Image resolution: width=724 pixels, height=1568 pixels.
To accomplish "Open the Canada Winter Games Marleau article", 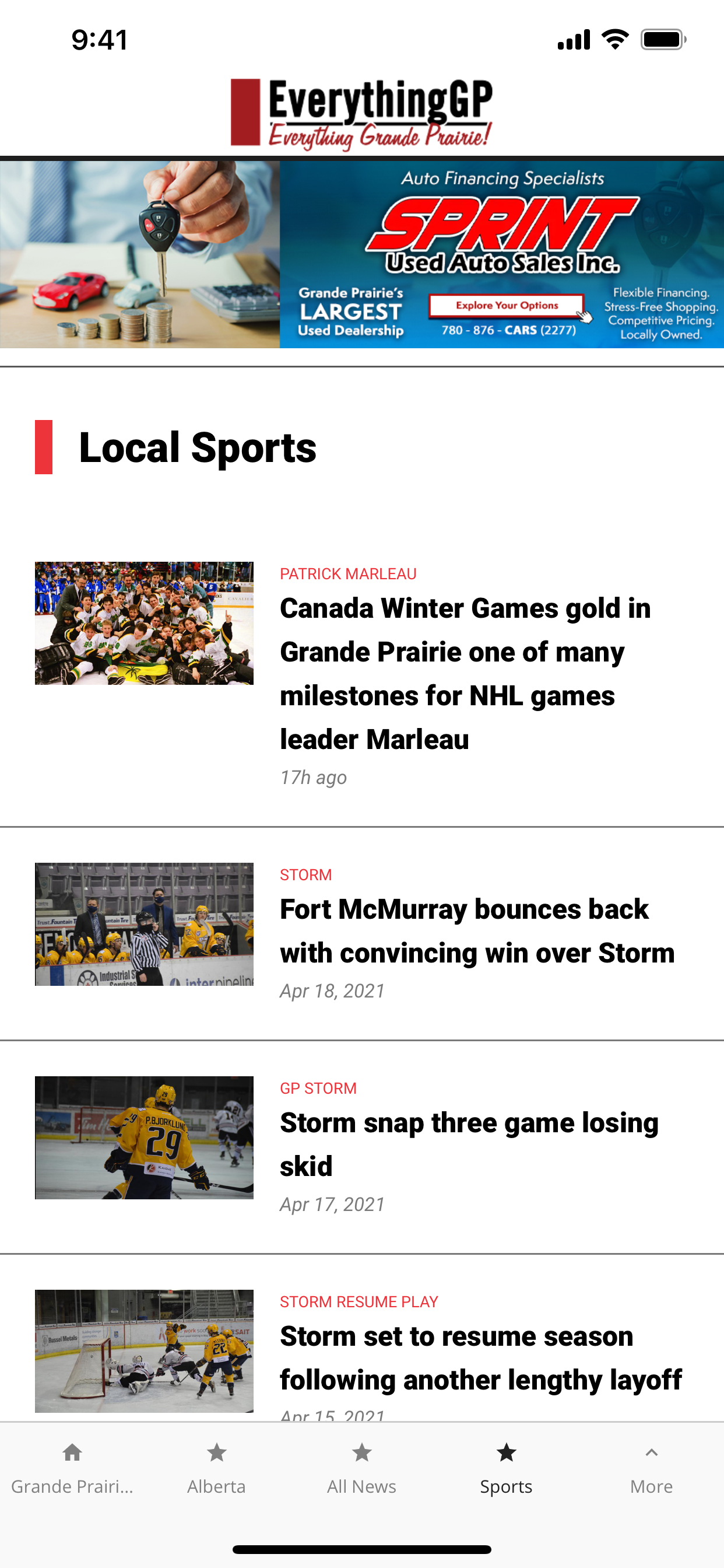I will [465, 673].
